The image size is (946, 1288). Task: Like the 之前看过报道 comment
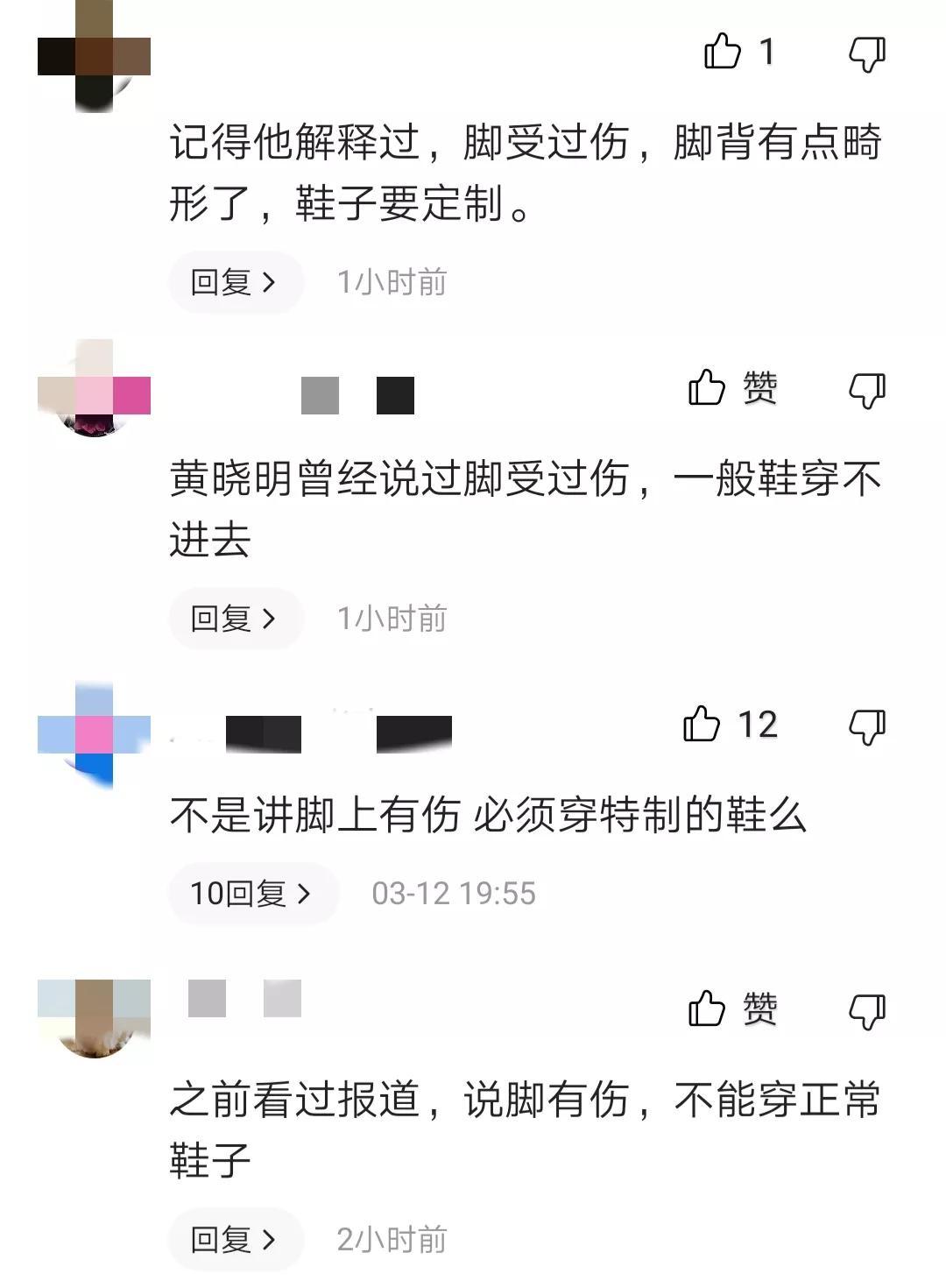708,1008
